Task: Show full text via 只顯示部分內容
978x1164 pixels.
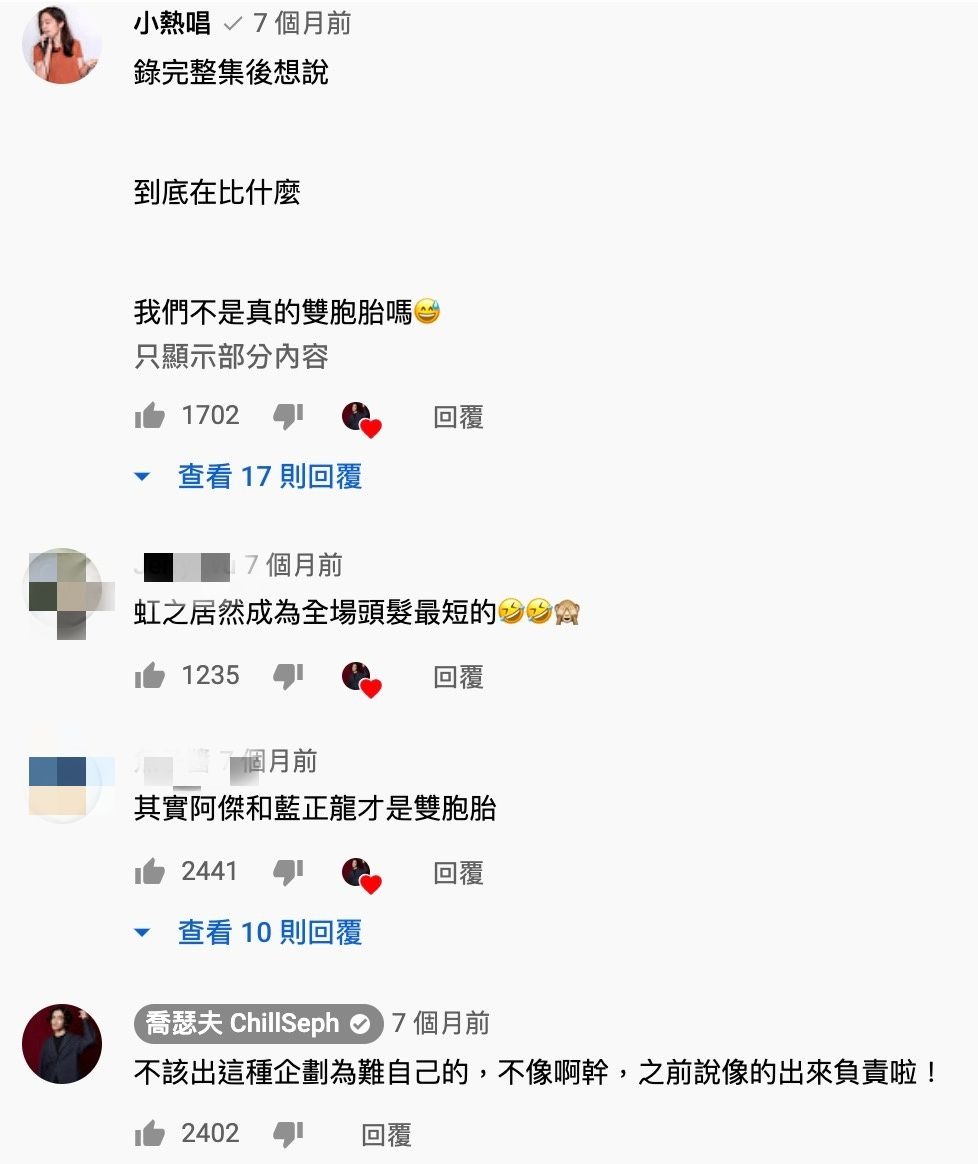Action: 231,356
